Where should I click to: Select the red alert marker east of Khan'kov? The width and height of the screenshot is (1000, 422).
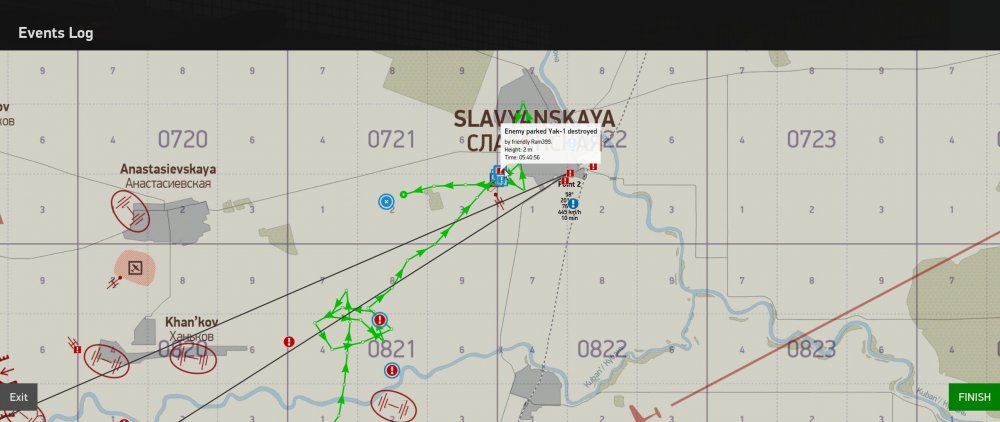[289, 341]
